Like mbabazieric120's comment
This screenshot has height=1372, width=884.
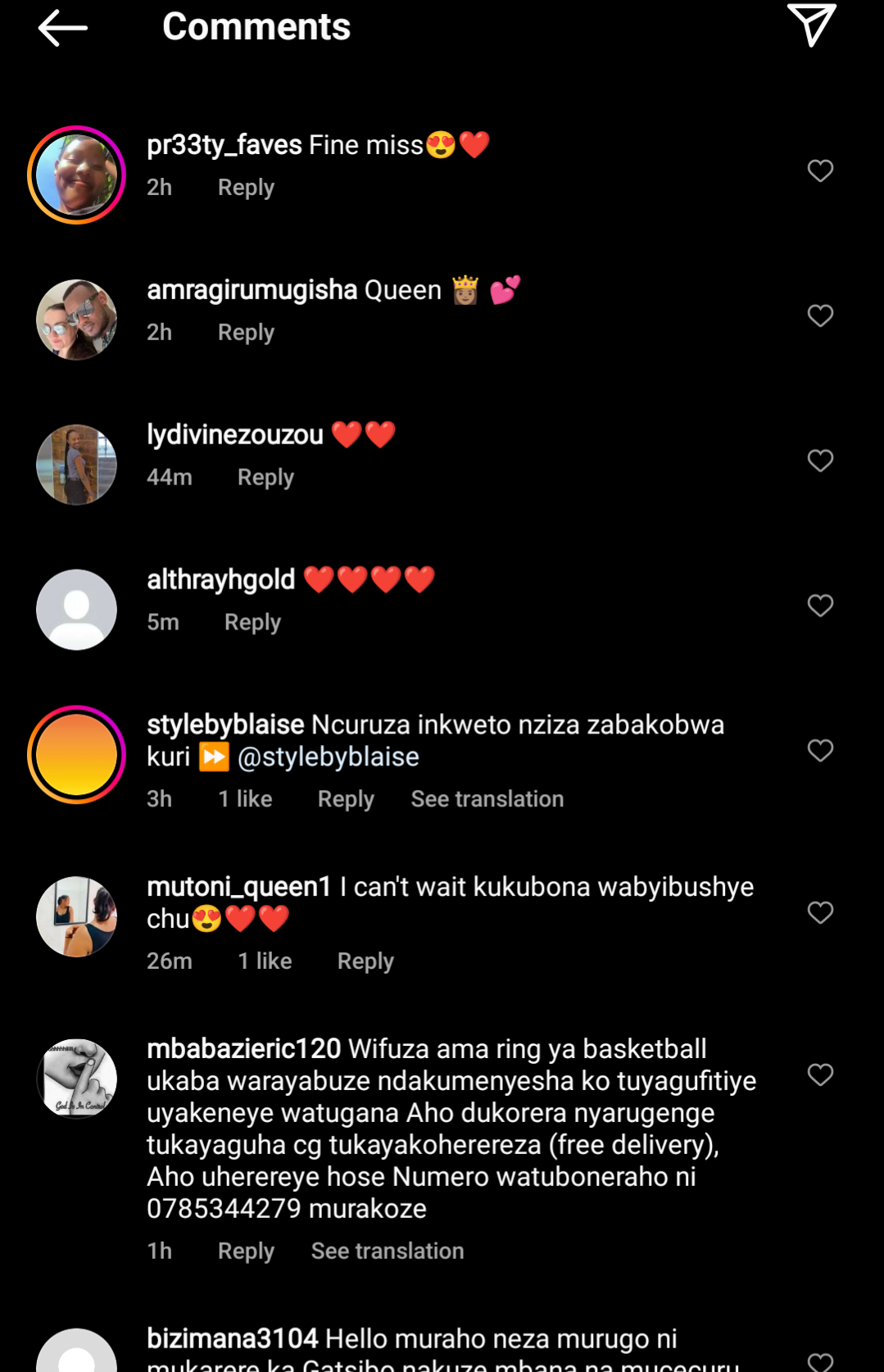point(820,1074)
